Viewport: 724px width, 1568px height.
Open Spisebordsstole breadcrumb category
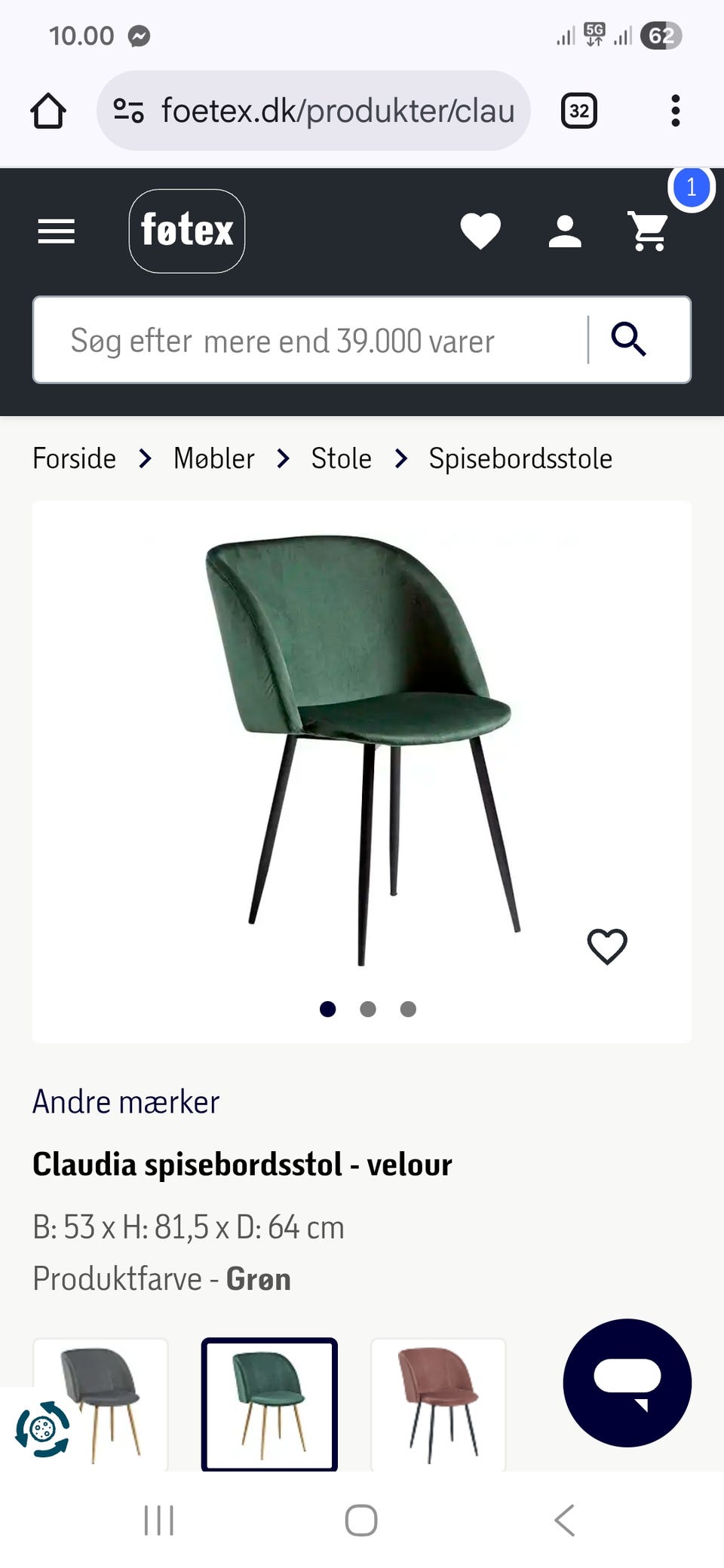click(x=520, y=458)
